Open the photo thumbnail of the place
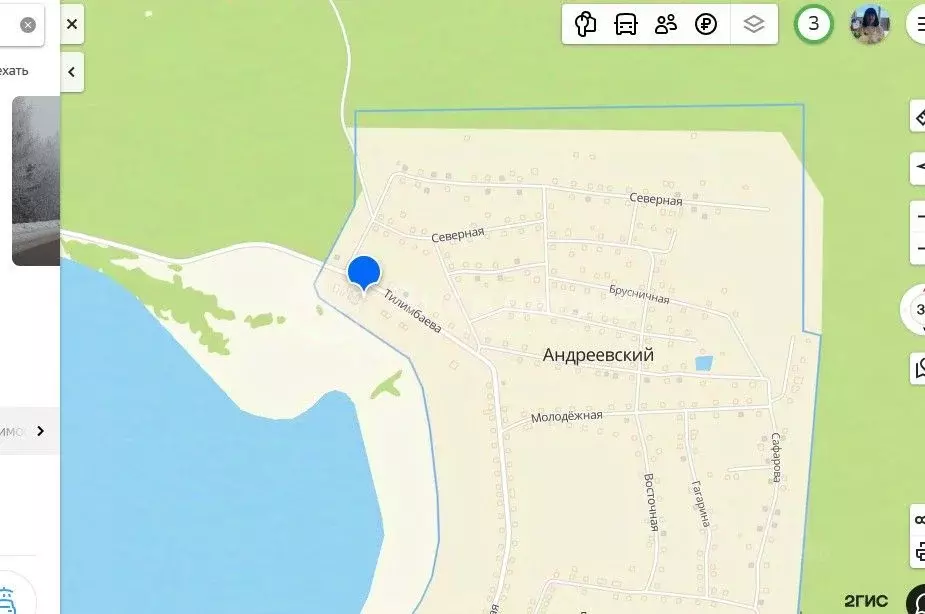Screen dimensions: 925x614 pyautogui.click(x=36, y=180)
